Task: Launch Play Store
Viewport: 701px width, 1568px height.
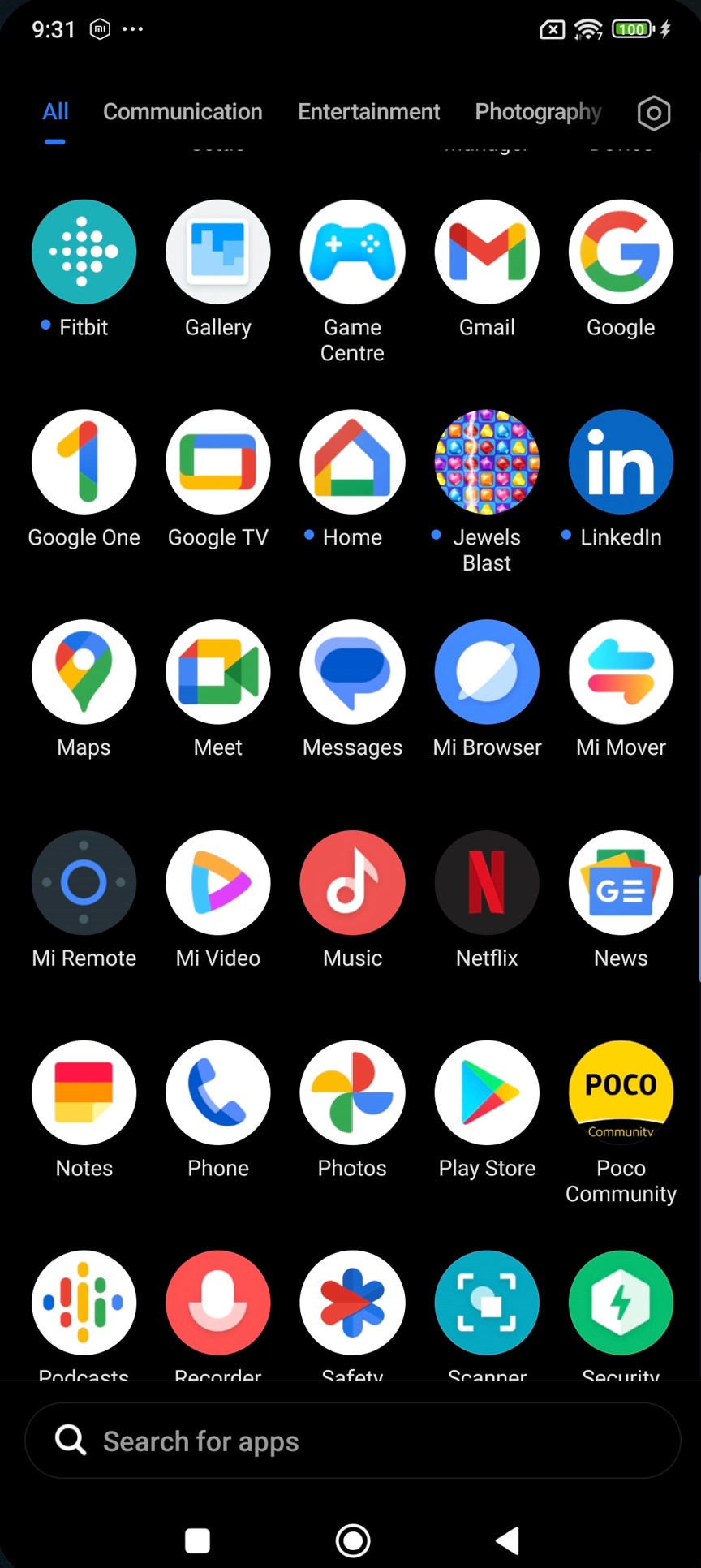Action: pyautogui.click(x=487, y=1093)
